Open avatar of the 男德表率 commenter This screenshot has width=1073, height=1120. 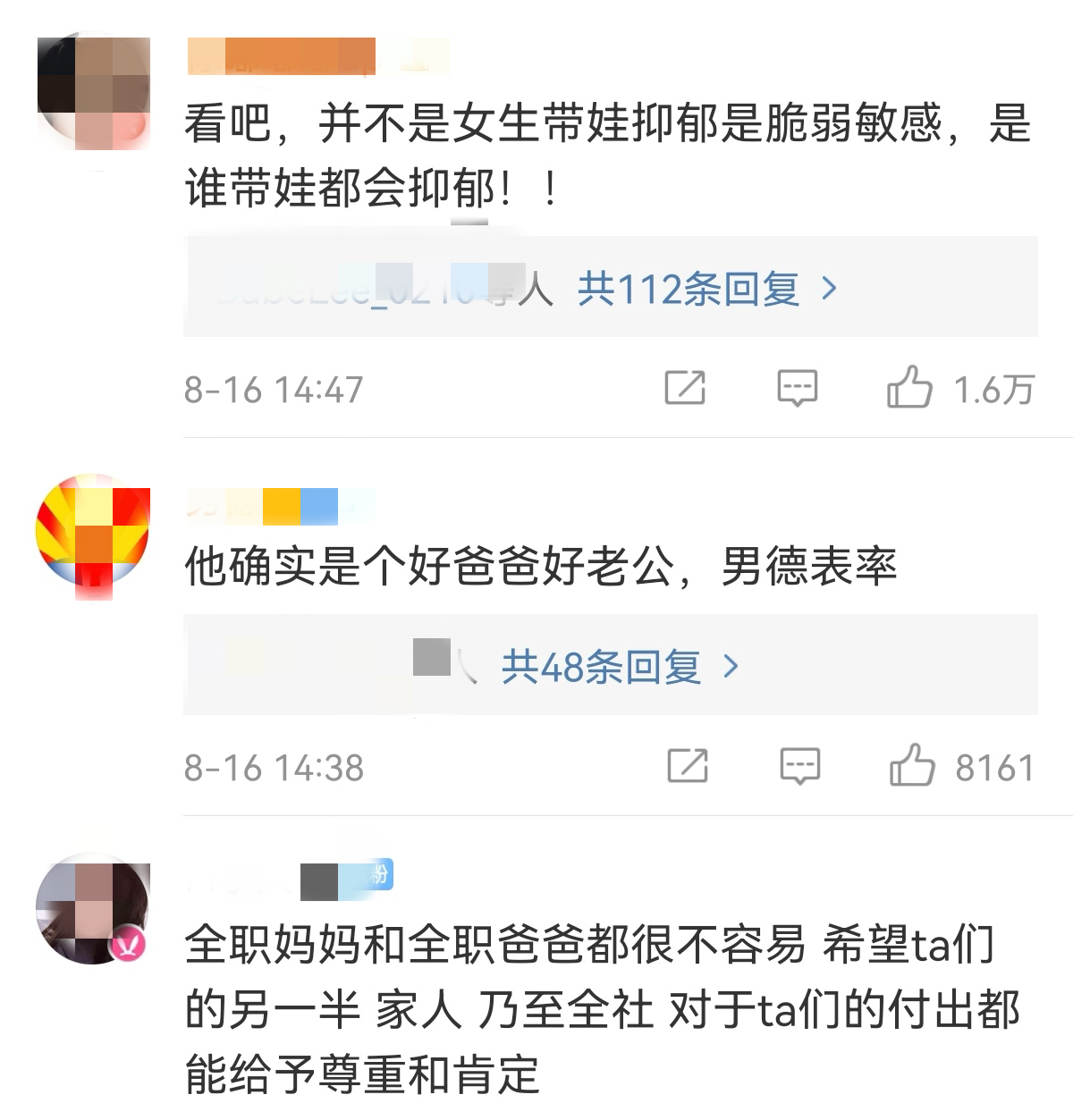(x=92, y=533)
